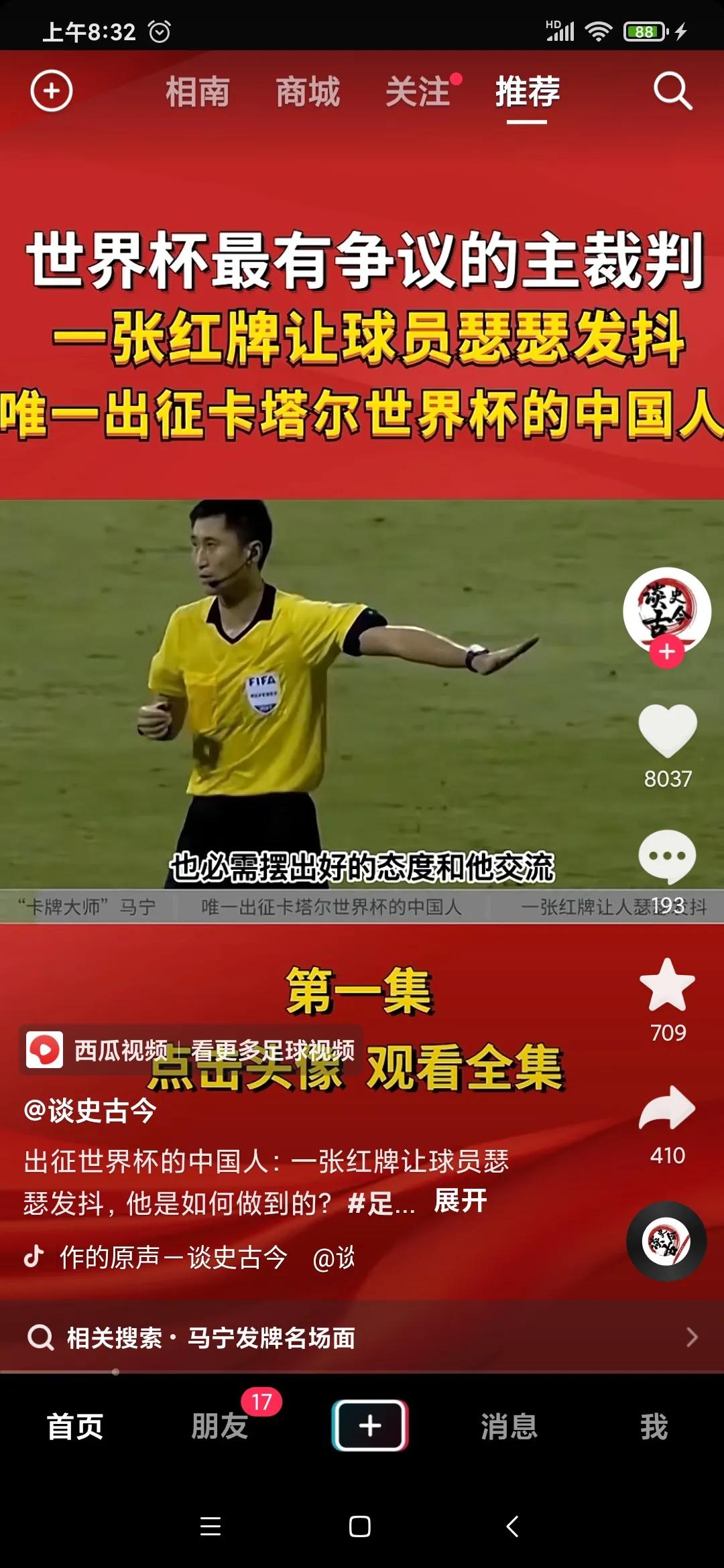Open the search magnifier icon
Viewport: 724px width, 1568px height.
672,91
